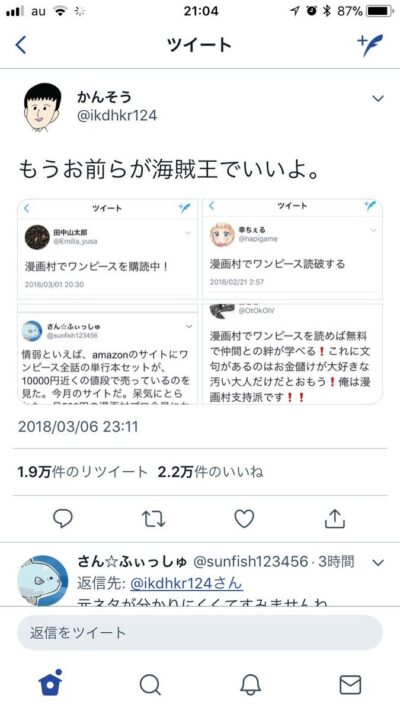Open かんそう's profile picture
400x711 pixels.
(42, 107)
